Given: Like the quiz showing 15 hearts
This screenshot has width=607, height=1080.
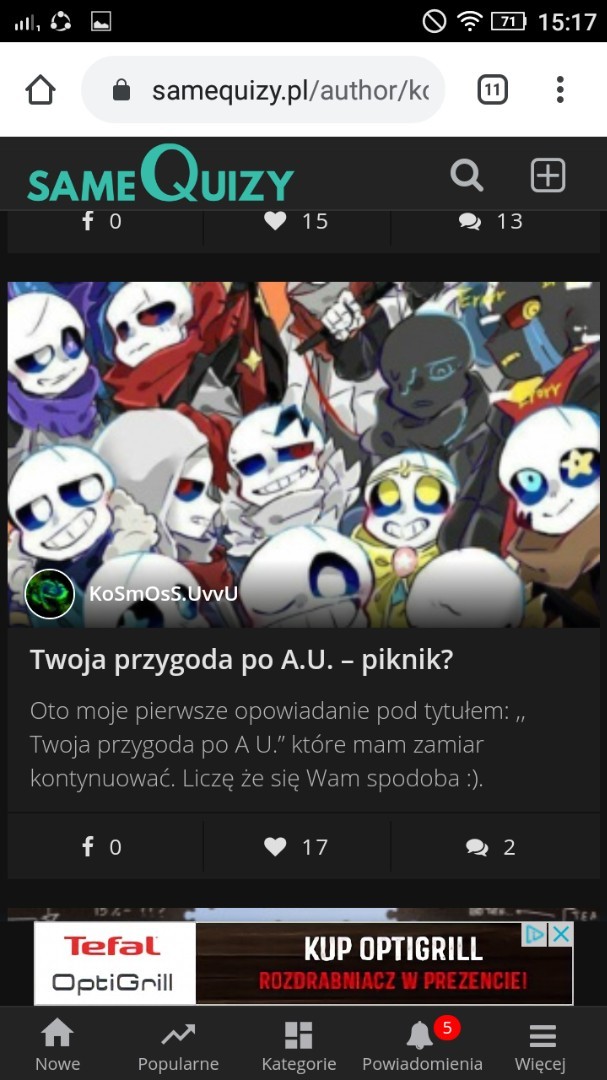Looking at the screenshot, I should point(296,221).
